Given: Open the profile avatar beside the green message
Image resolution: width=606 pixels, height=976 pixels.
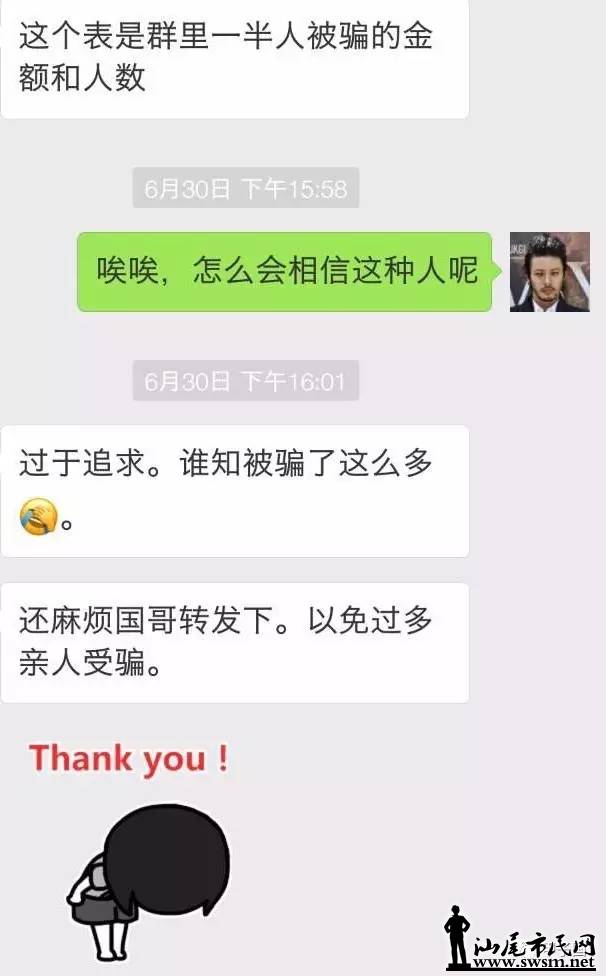Looking at the screenshot, I should coord(549,272).
